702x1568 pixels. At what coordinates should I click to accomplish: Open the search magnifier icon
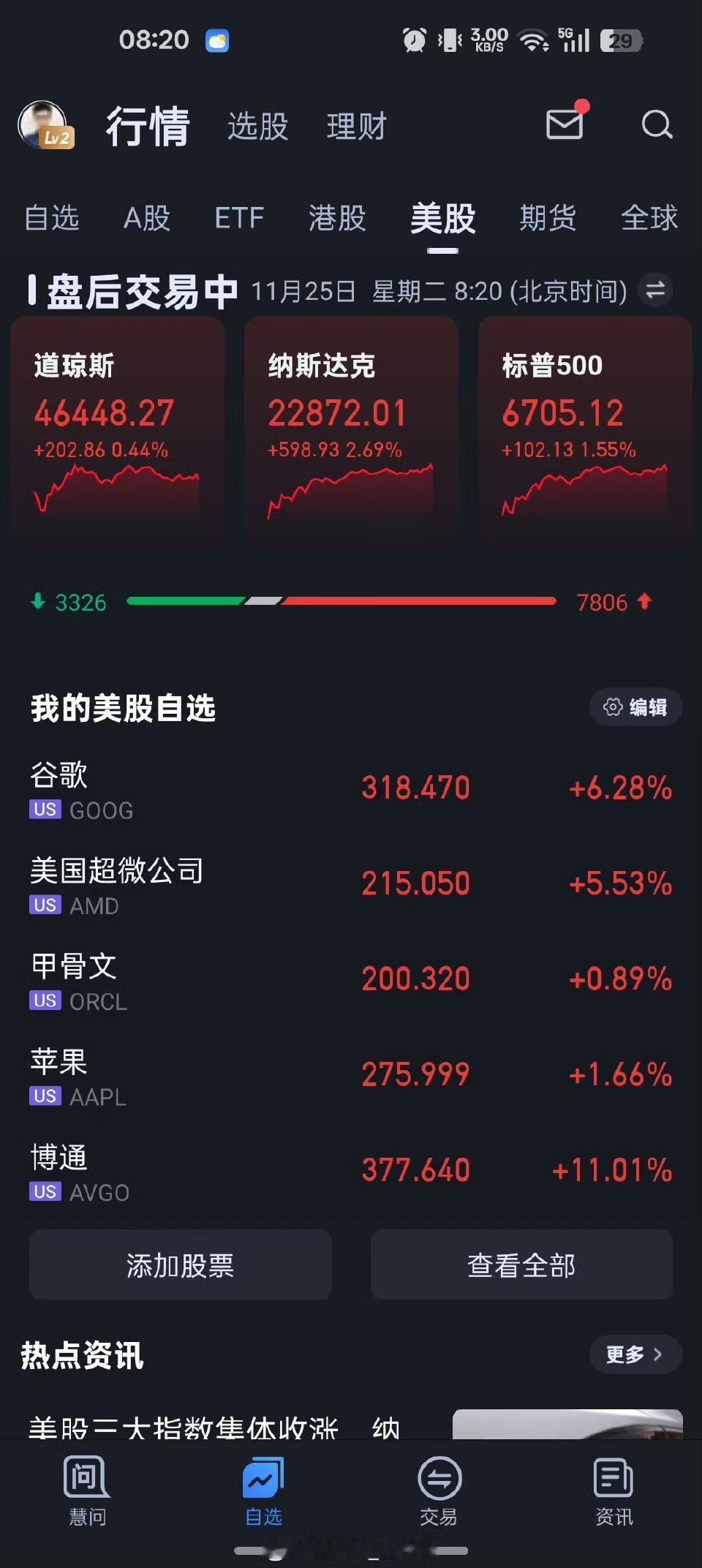click(x=657, y=125)
